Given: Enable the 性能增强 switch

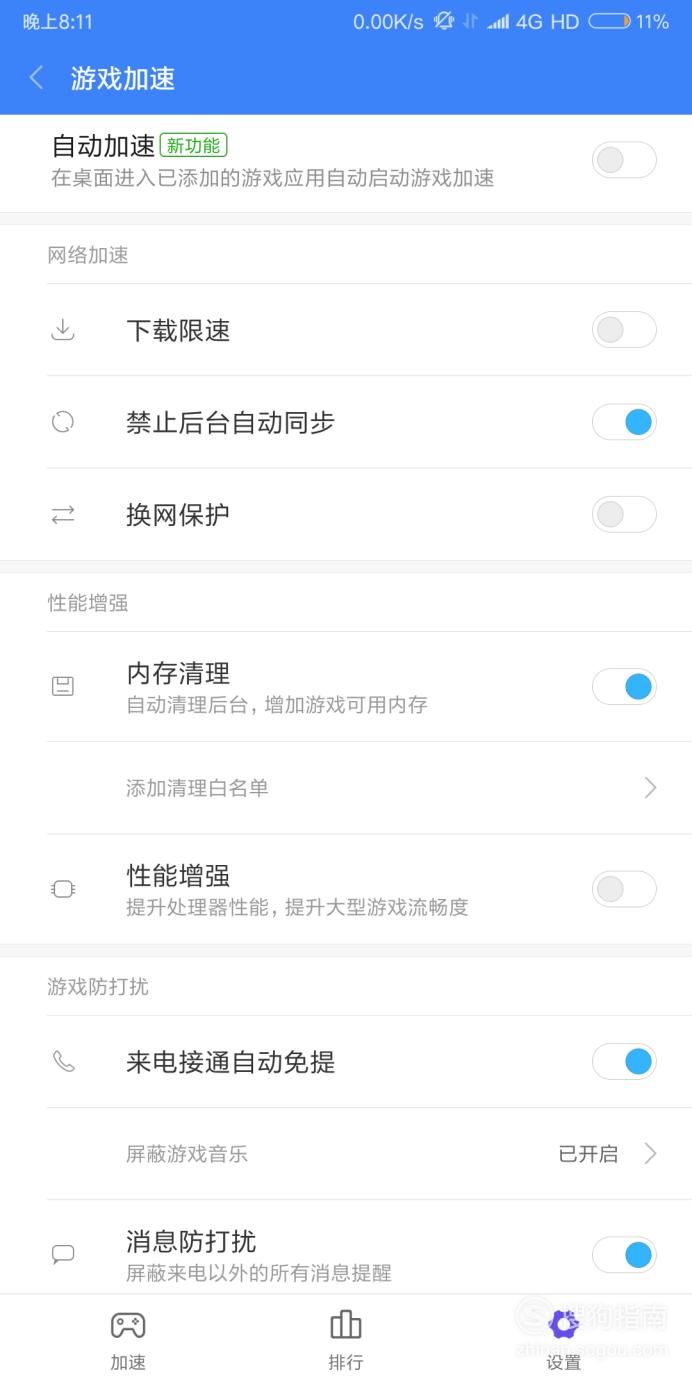Looking at the screenshot, I should click(624, 889).
